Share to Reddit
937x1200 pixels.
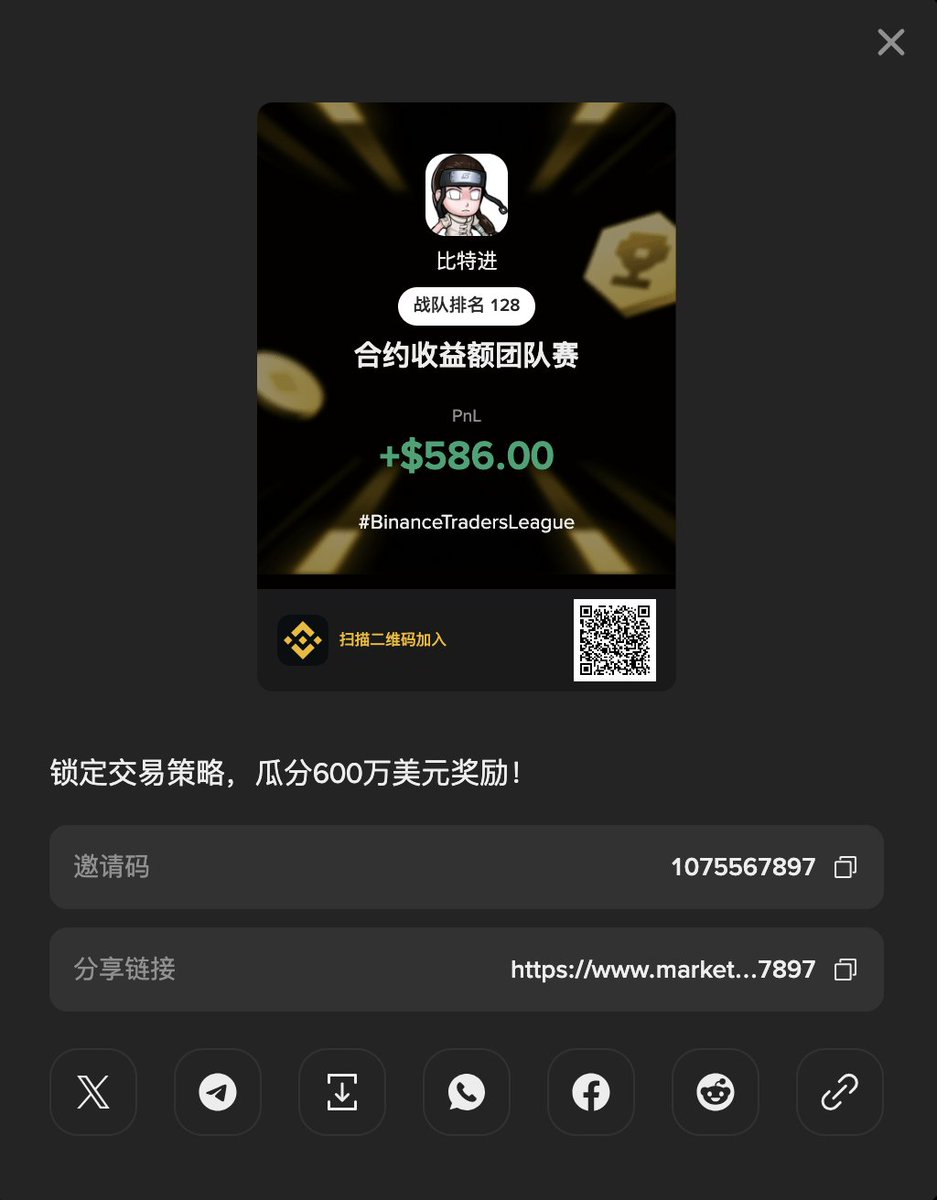(x=715, y=1092)
